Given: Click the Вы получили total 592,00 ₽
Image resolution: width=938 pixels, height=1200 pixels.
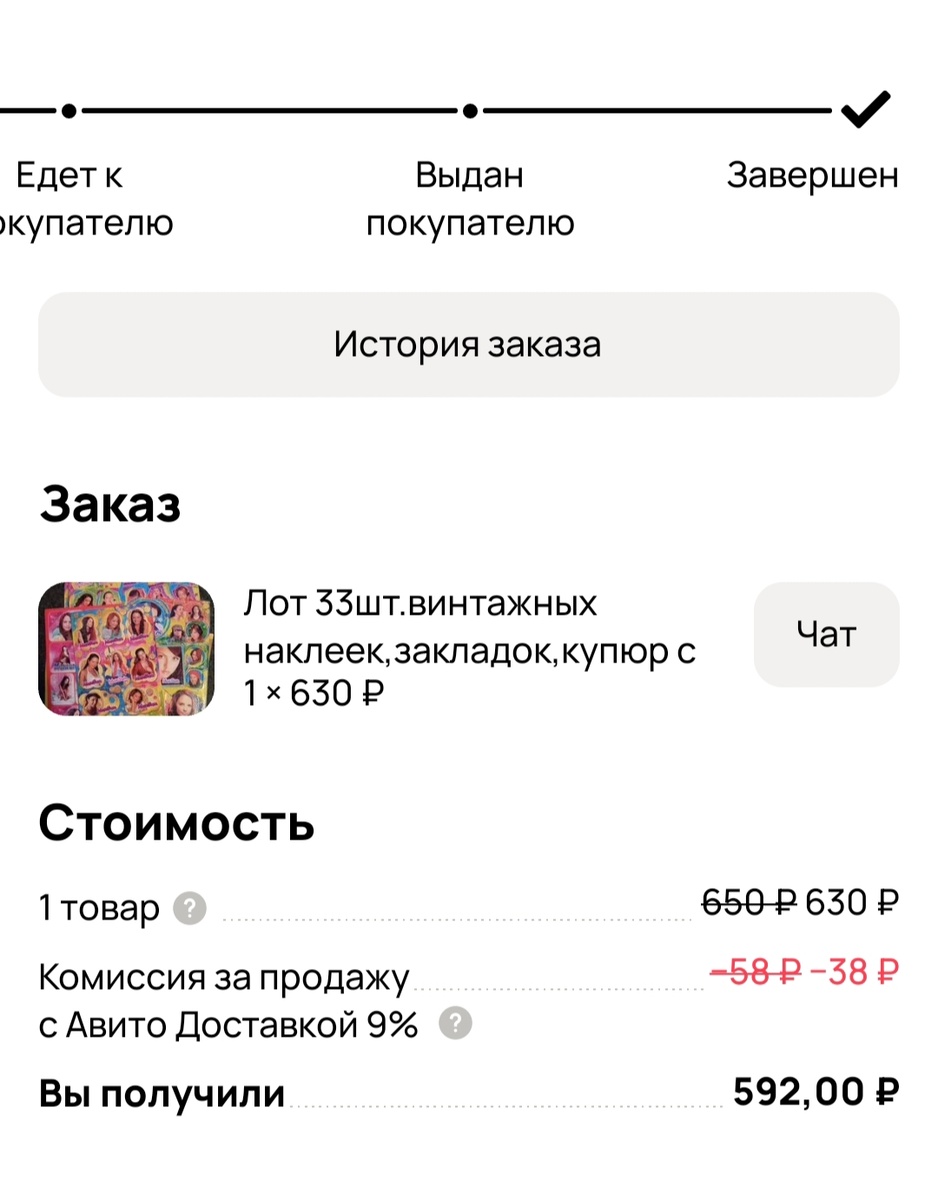Looking at the screenshot, I should (x=815, y=1090).
